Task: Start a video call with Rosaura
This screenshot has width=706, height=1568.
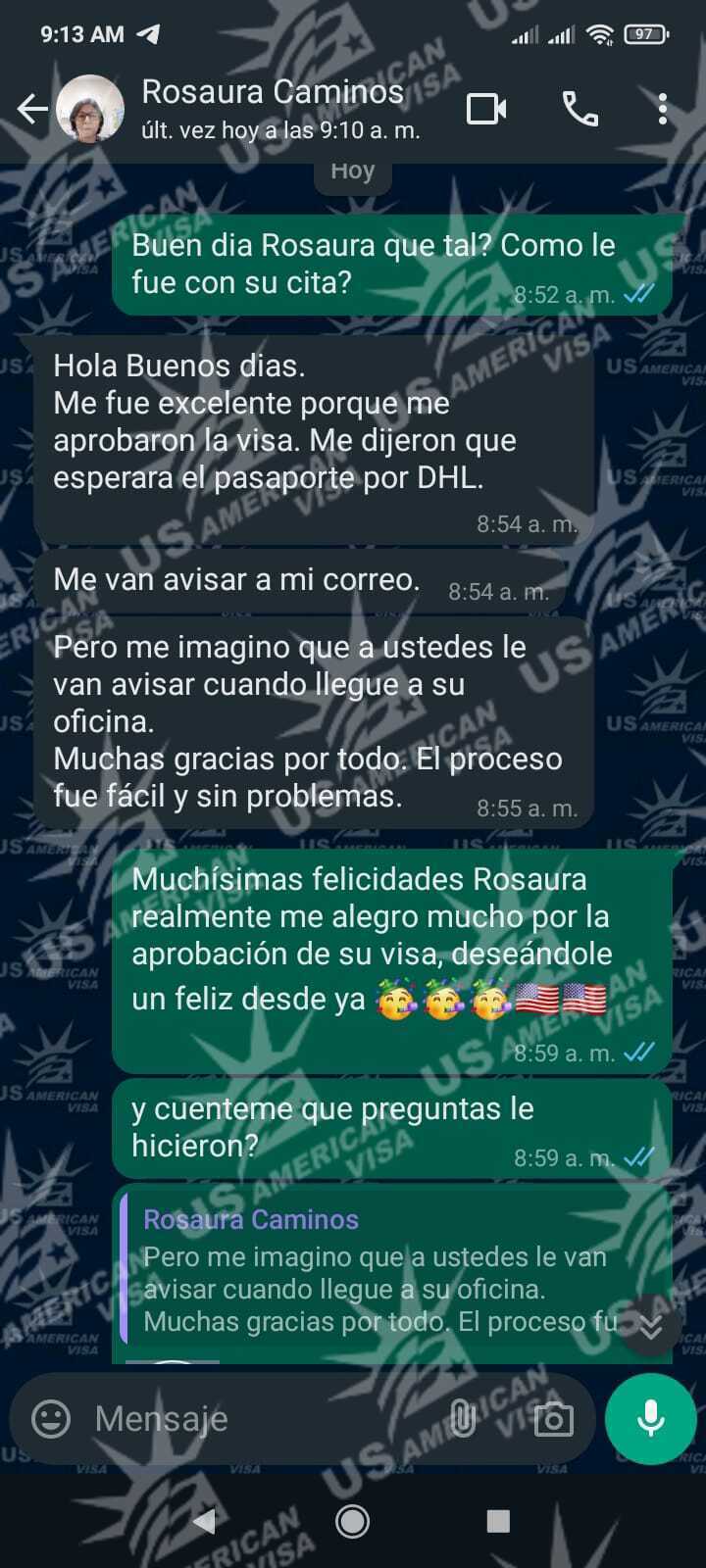Action: (x=486, y=109)
